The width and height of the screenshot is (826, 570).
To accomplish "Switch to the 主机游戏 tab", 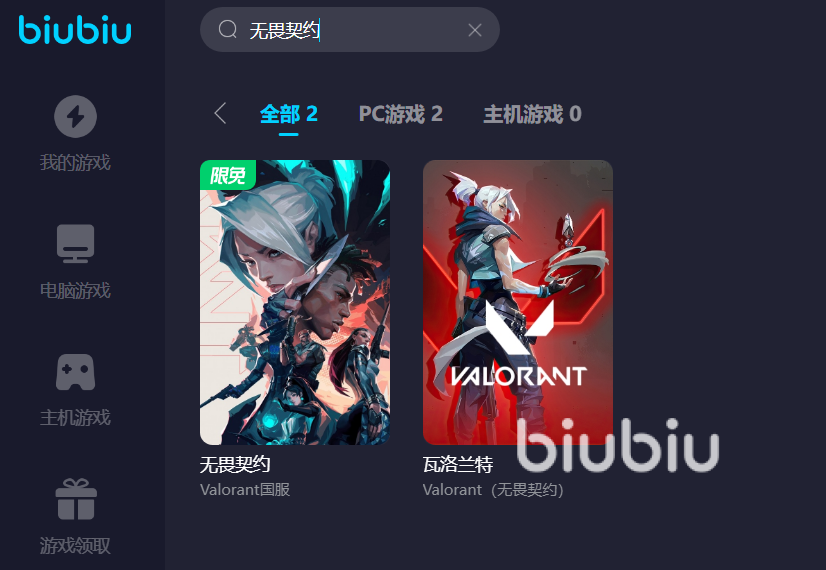I will pyautogui.click(x=531, y=114).
